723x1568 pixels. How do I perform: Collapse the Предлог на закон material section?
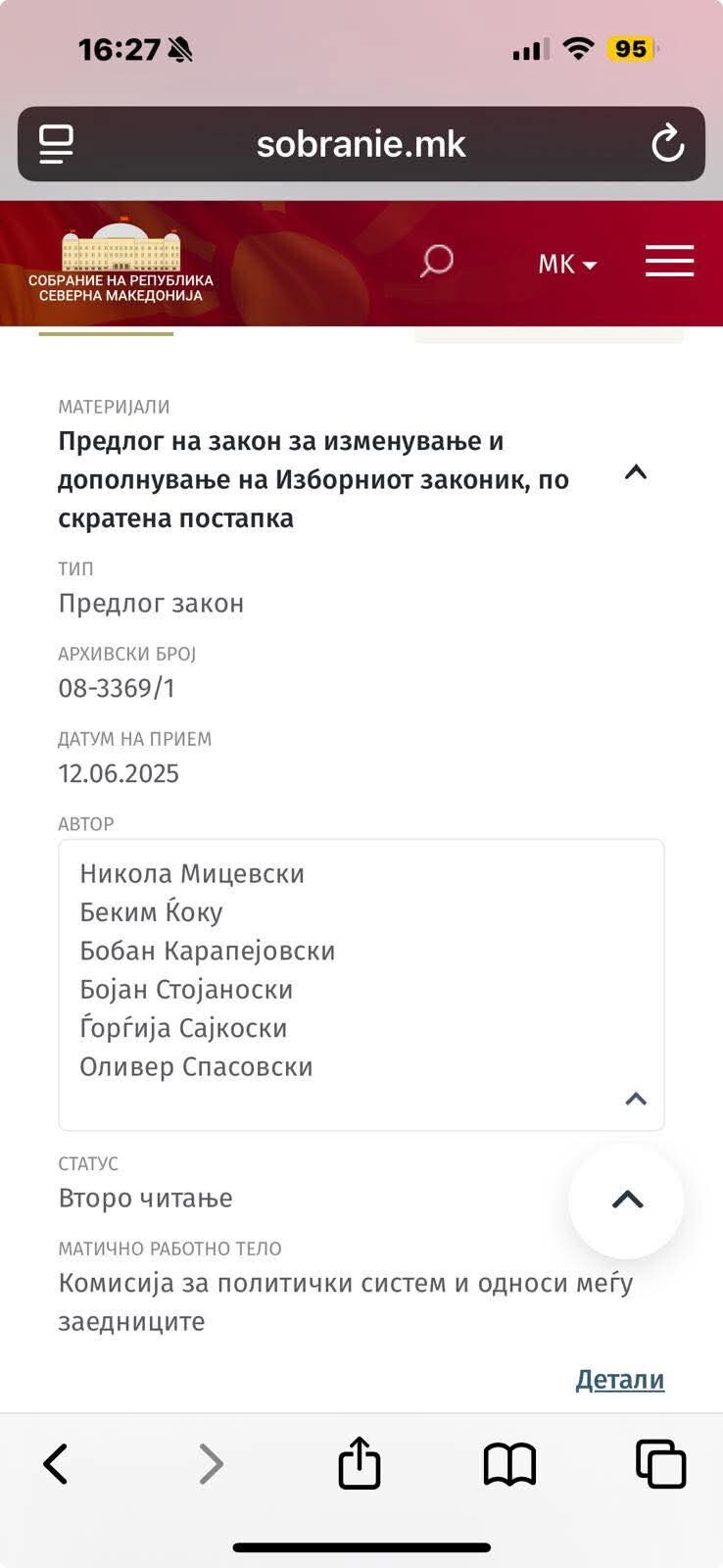click(x=636, y=472)
